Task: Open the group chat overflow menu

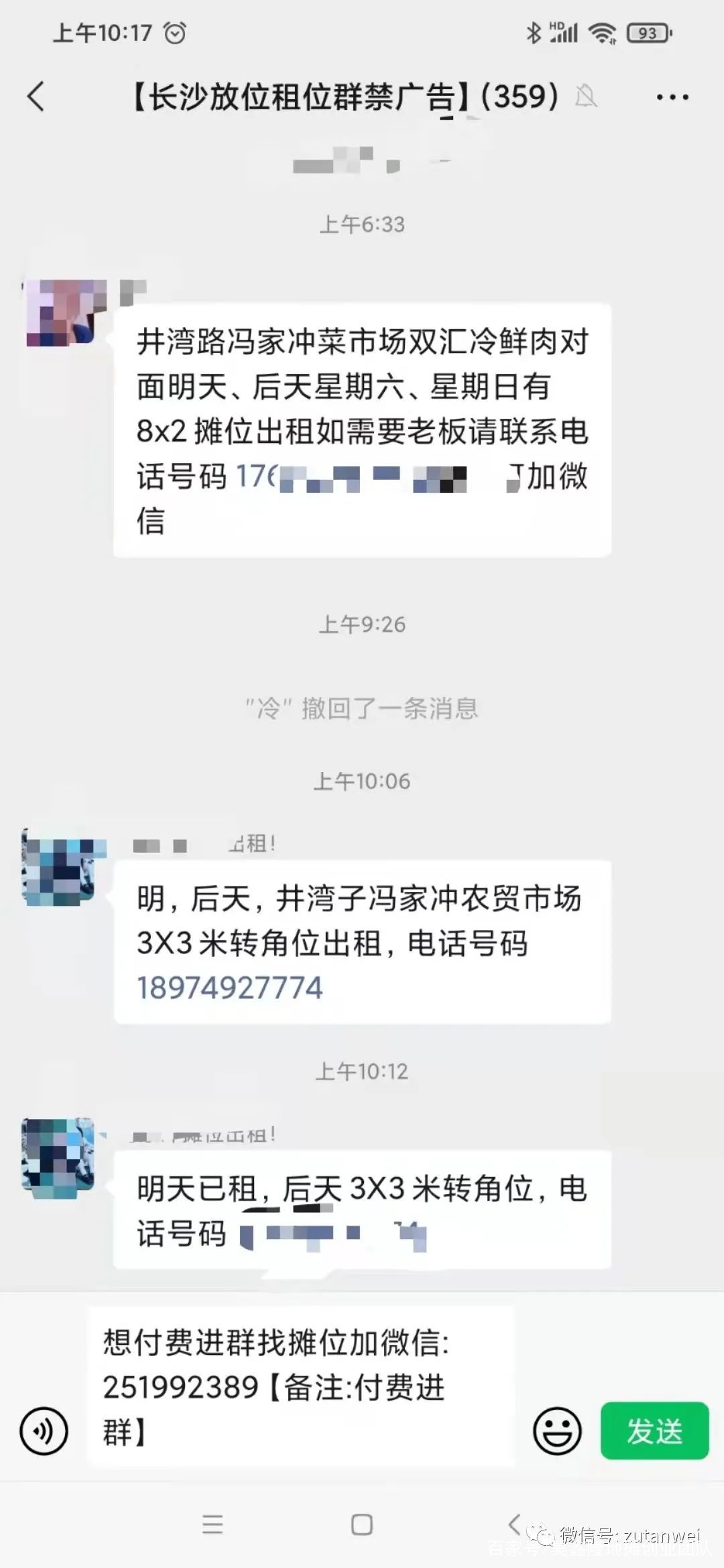Action: (672, 98)
